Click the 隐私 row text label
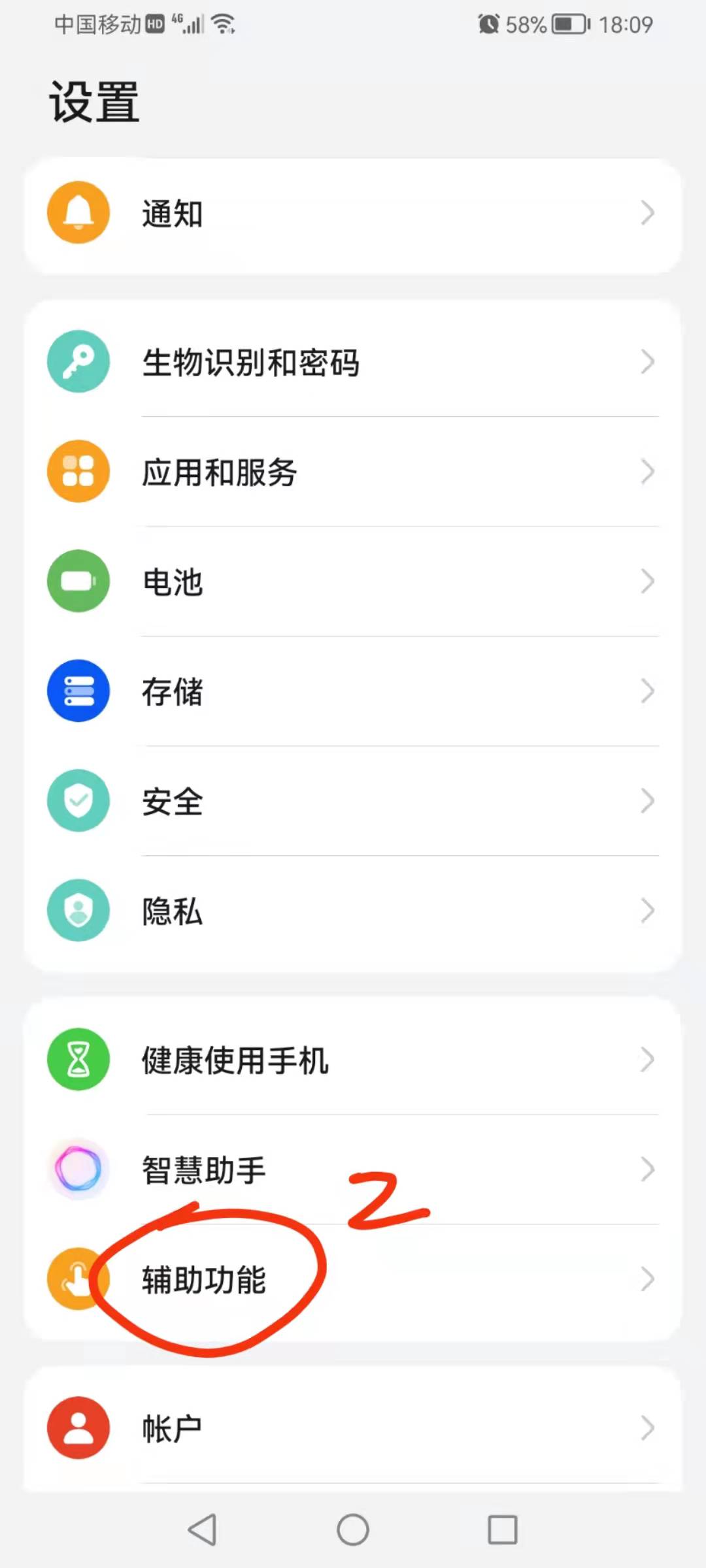The height and width of the screenshot is (1568, 706). point(173,911)
